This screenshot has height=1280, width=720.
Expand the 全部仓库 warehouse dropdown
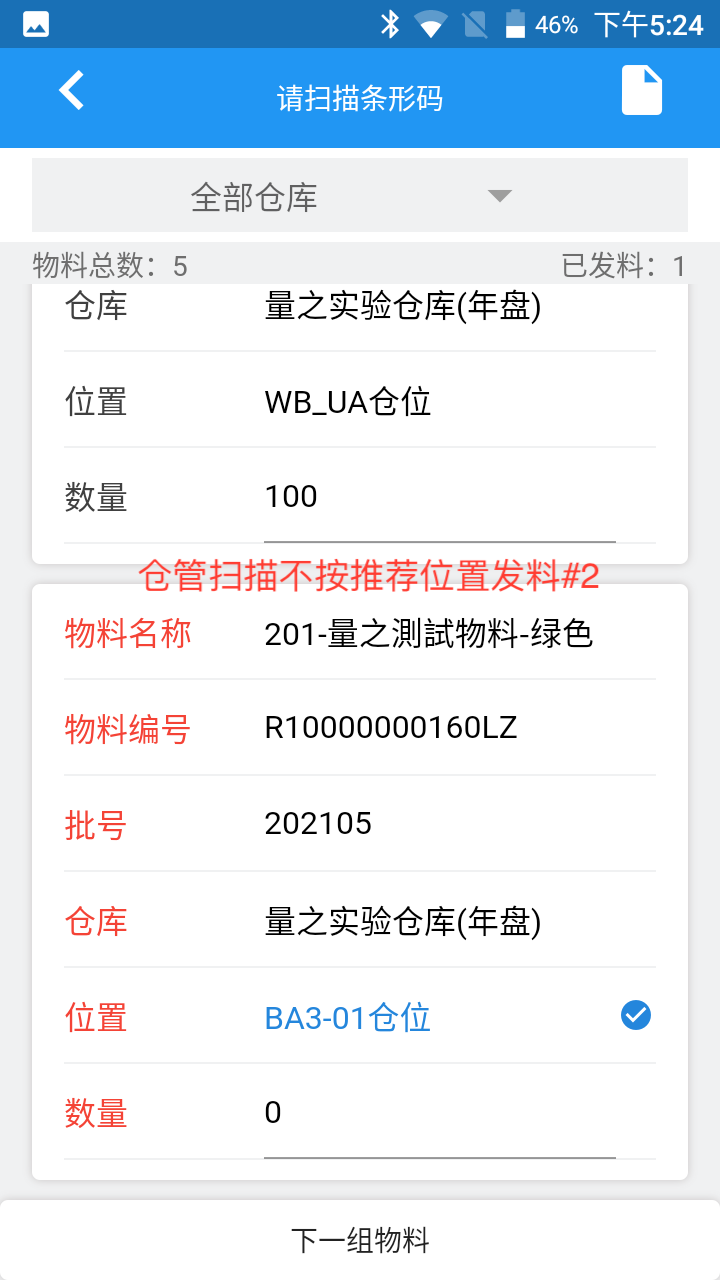[360, 196]
